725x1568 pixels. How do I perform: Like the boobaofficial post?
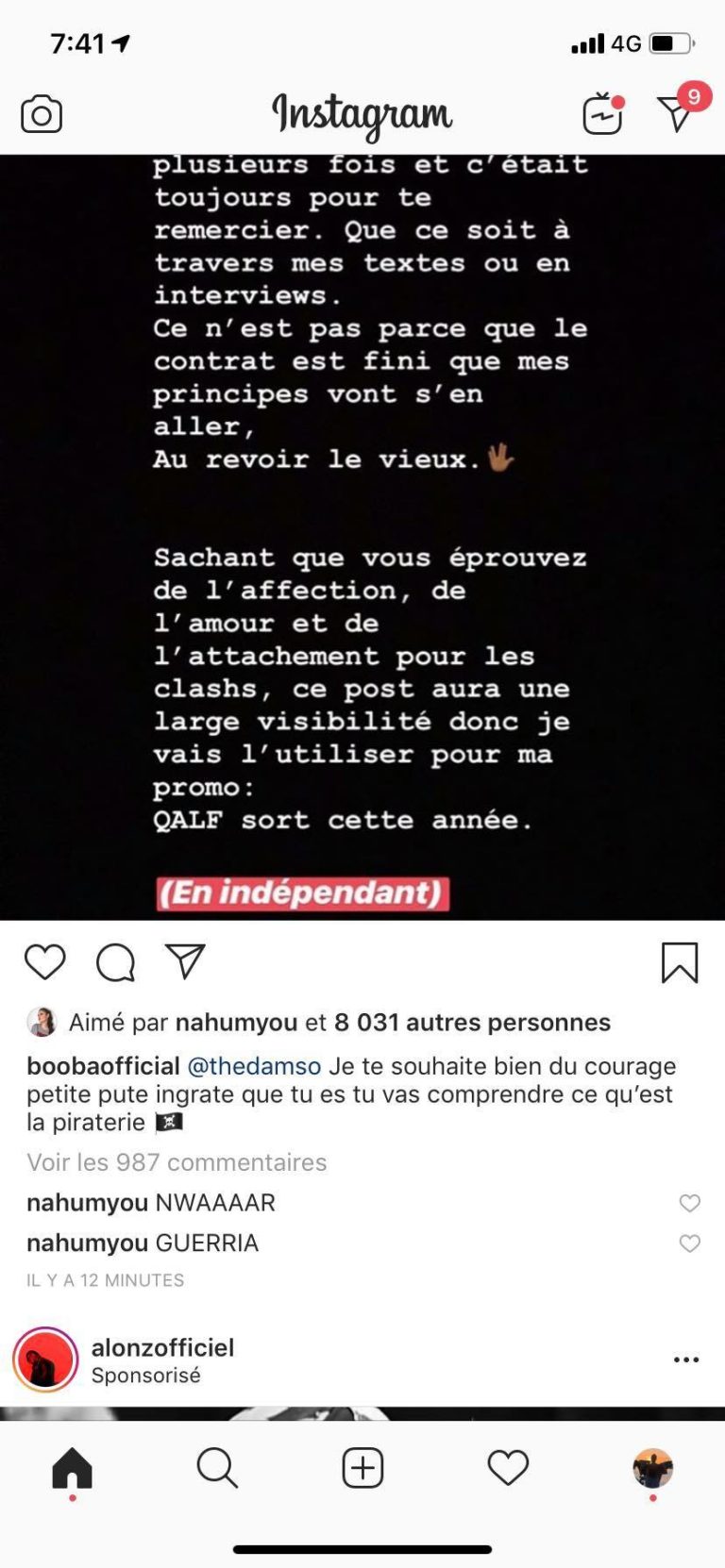(44, 962)
